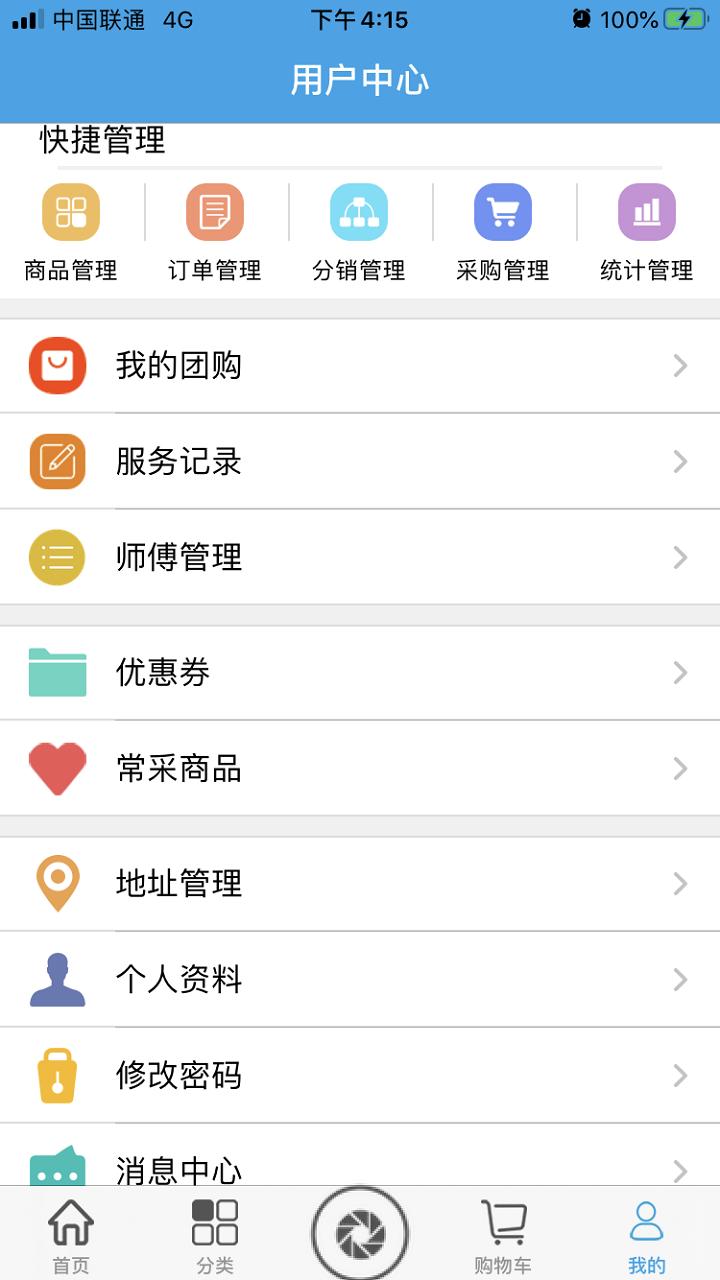Screen dimensions: 720x1280
Task: Go to 分销管理
Action: coord(359,233)
